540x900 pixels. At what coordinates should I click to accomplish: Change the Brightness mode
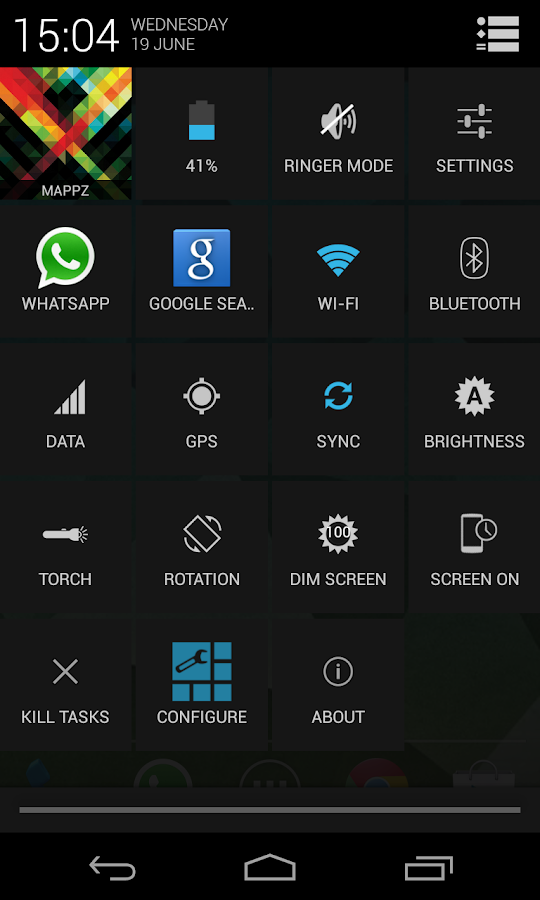click(x=474, y=409)
